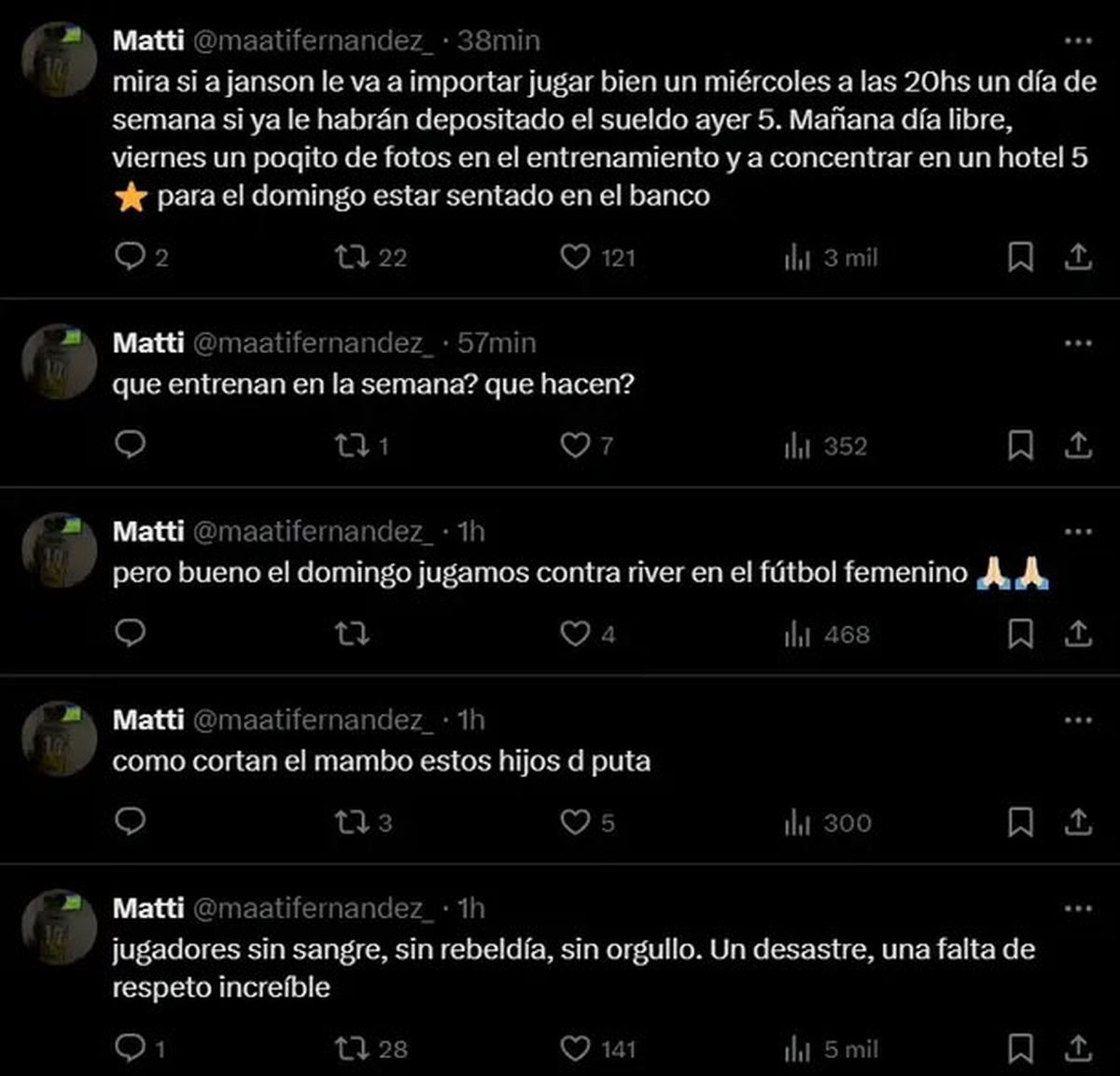1120x1076 pixels.
Task: View analytics of 'jugadores sin sangre' tweet
Action: pyautogui.click(x=798, y=1048)
